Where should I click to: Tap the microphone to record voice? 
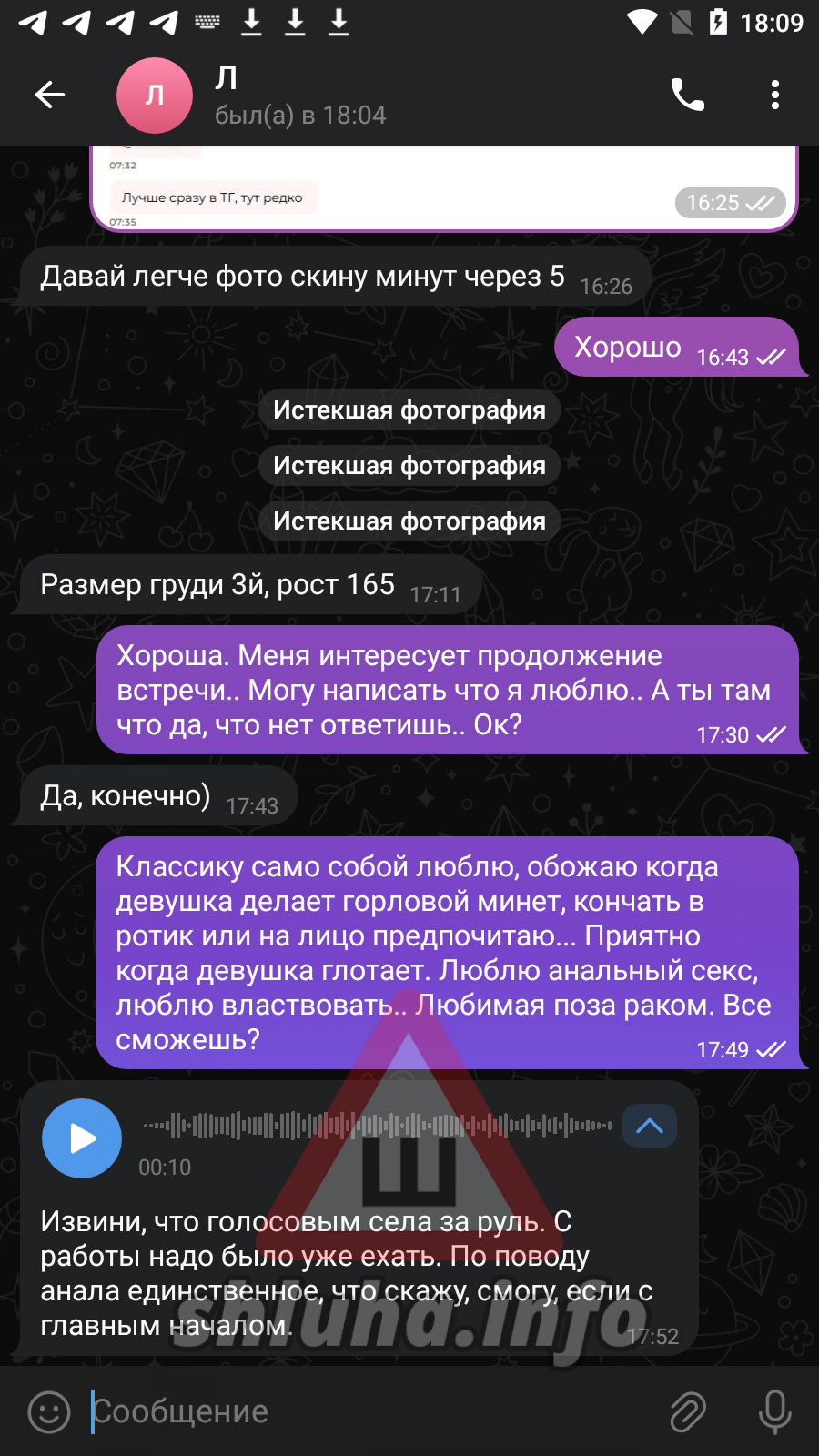[775, 1411]
